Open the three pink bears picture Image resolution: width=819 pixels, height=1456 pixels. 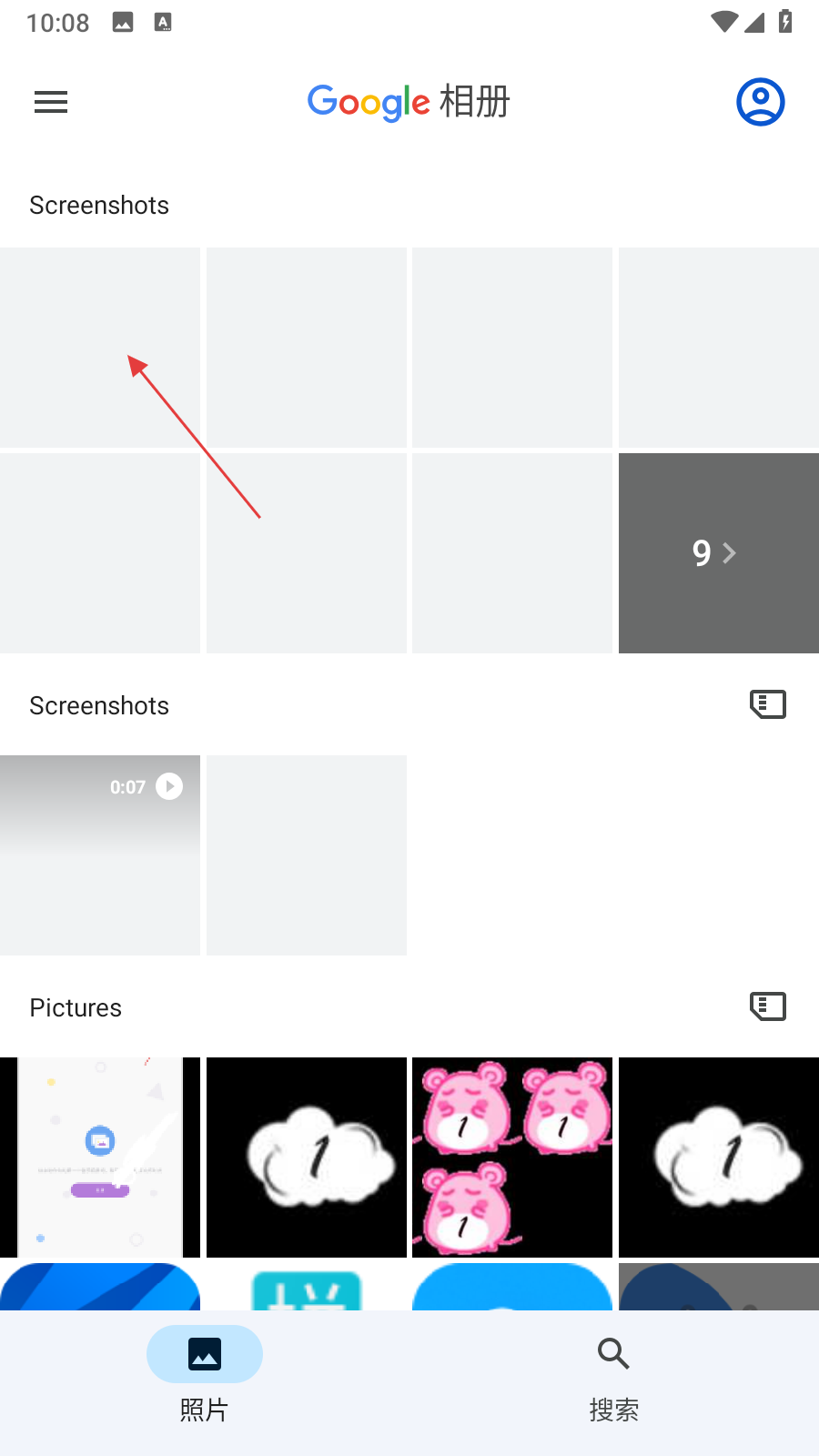tap(511, 1157)
